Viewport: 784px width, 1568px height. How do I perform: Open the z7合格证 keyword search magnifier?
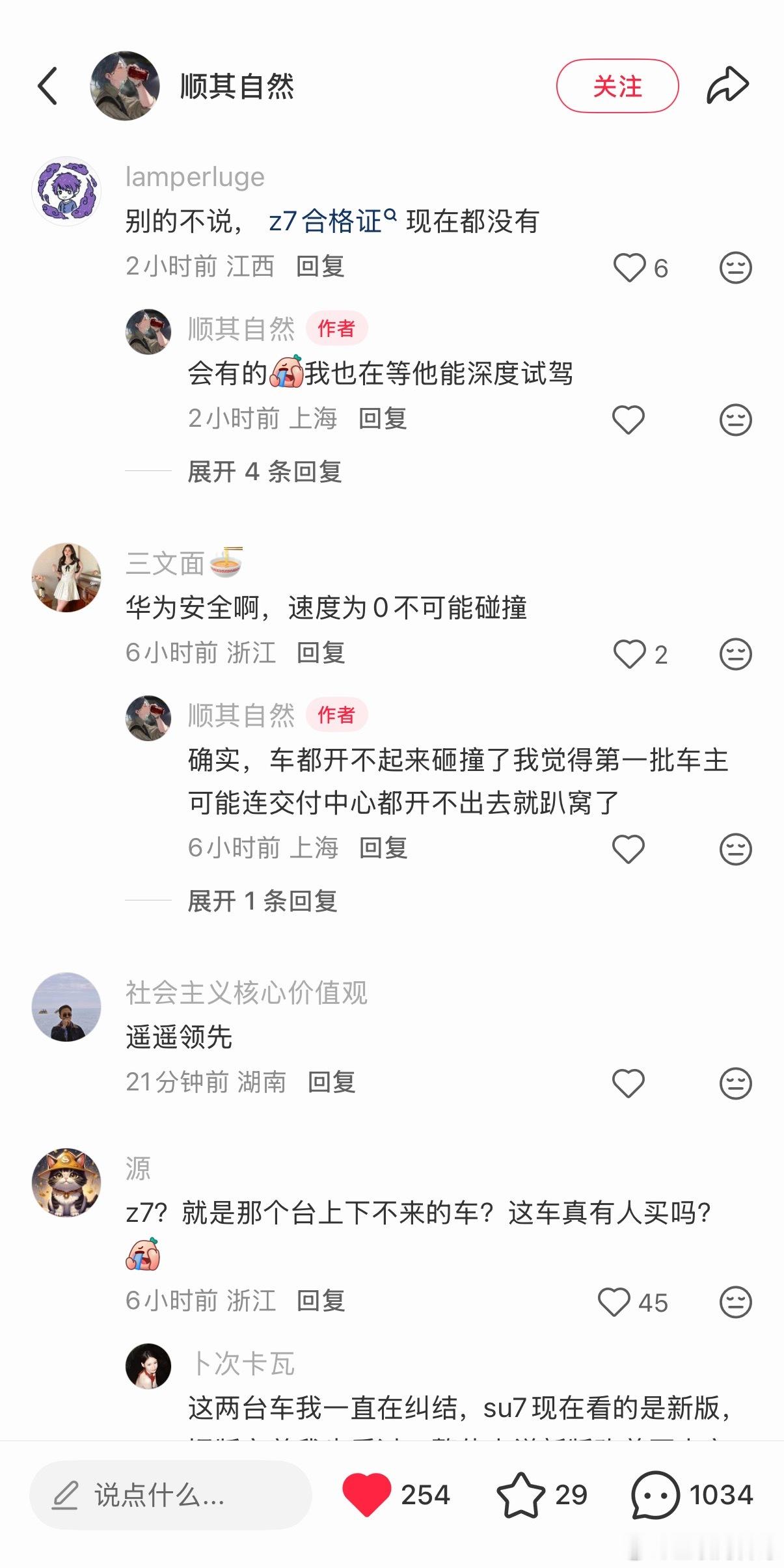click(388, 216)
